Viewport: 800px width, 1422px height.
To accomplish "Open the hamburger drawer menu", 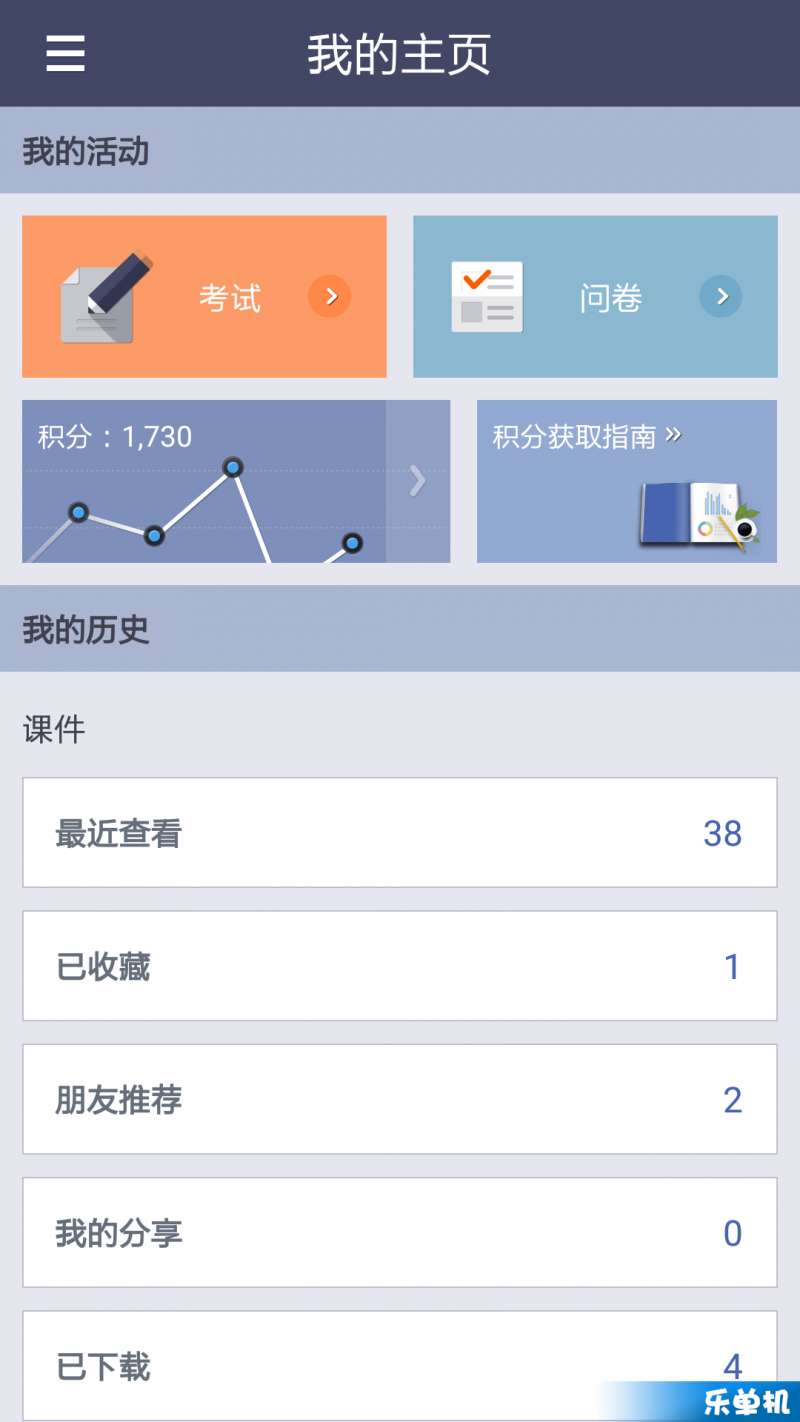I will (66, 53).
